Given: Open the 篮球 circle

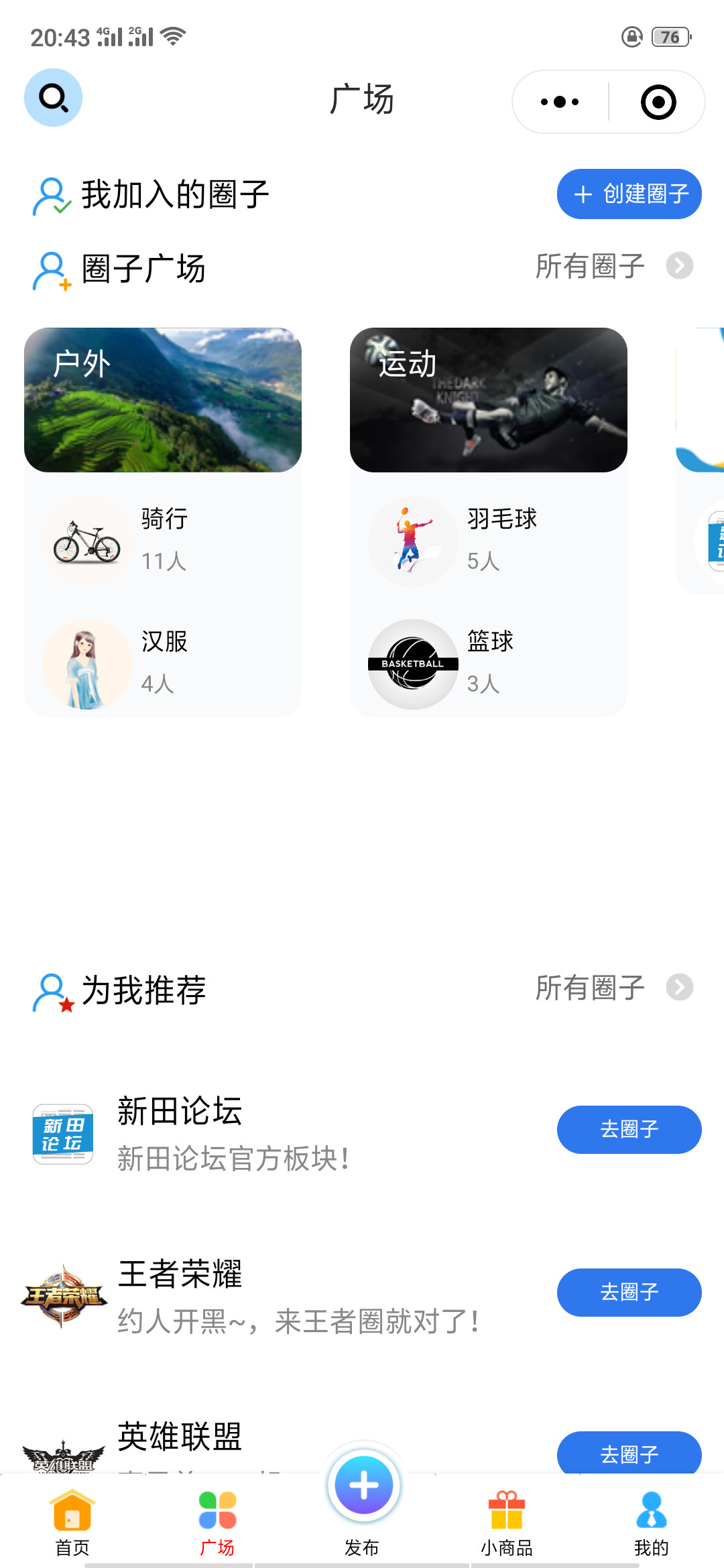Looking at the screenshot, I should (488, 663).
